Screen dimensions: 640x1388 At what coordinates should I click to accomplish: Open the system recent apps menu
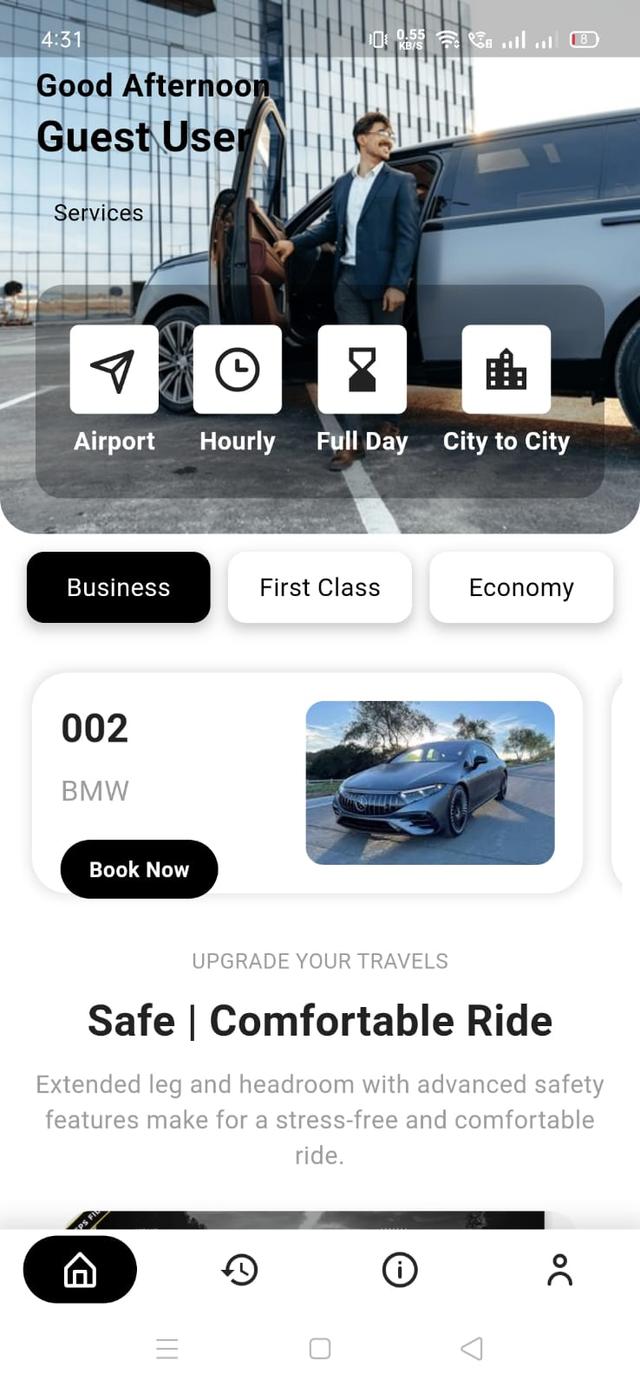click(x=168, y=1349)
